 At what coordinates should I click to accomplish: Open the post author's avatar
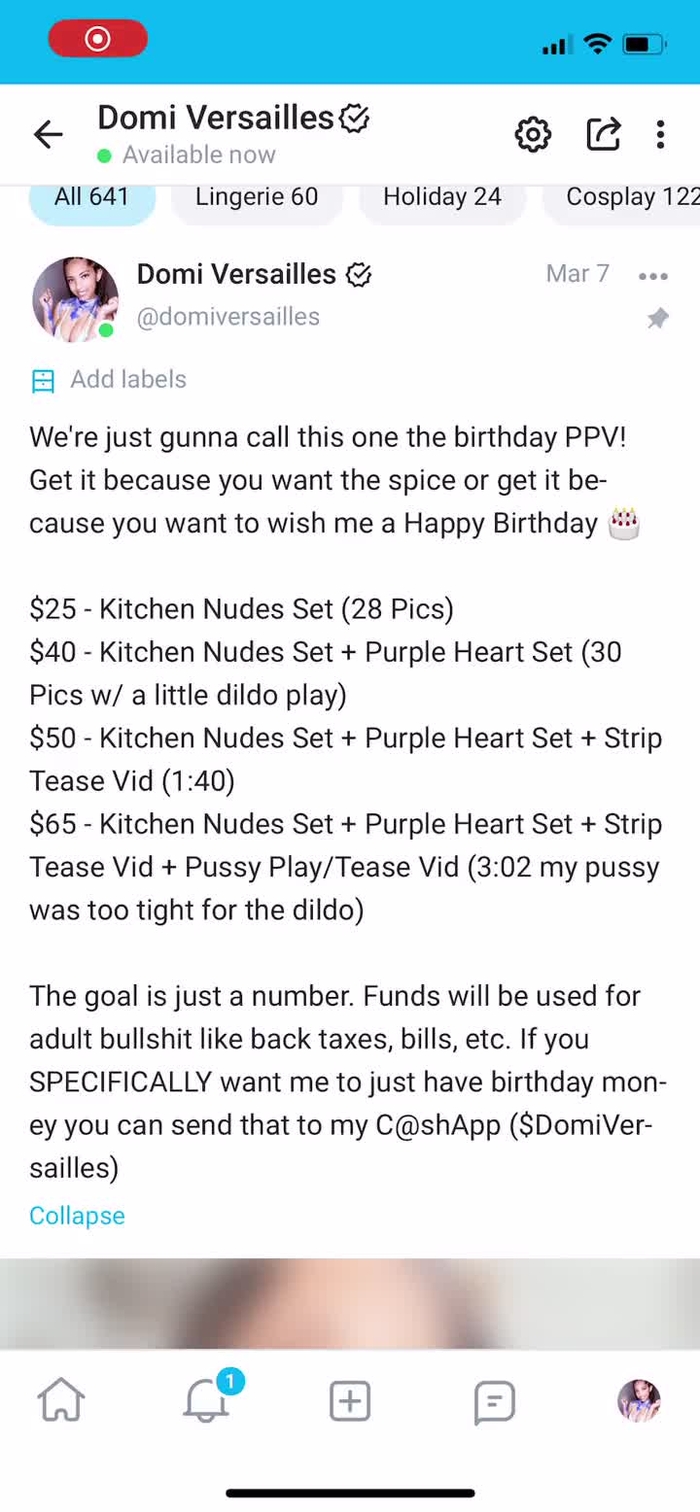(75, 297)
